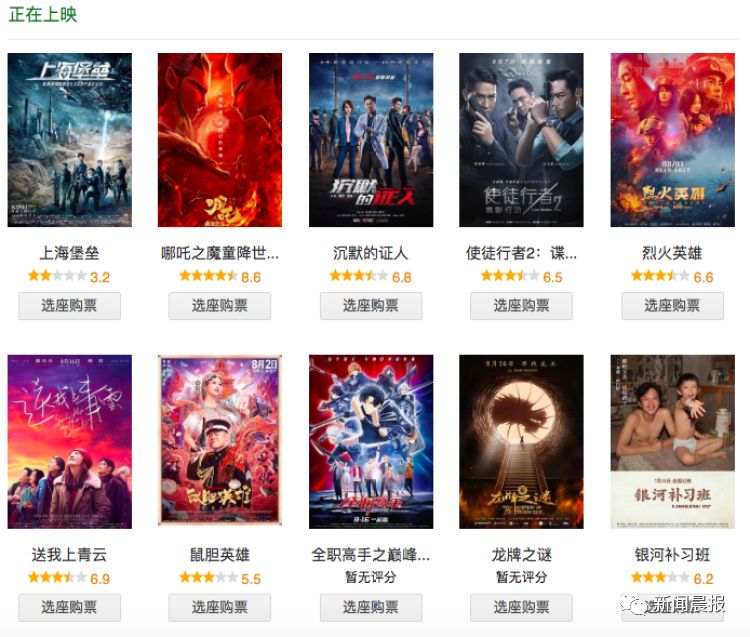Open the 送我上青云 poster

69,441
